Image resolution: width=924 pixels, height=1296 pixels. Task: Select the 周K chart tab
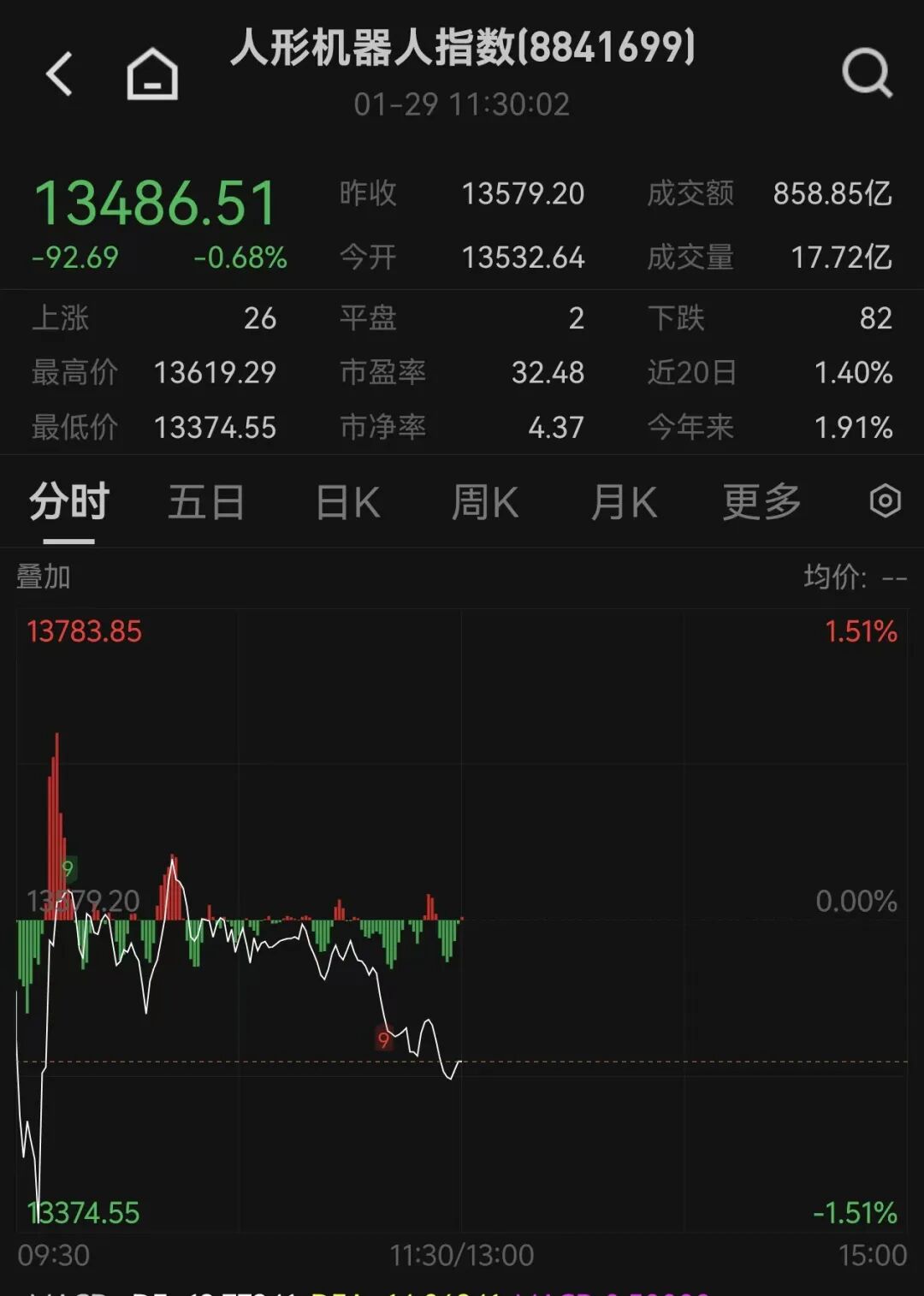485,502
